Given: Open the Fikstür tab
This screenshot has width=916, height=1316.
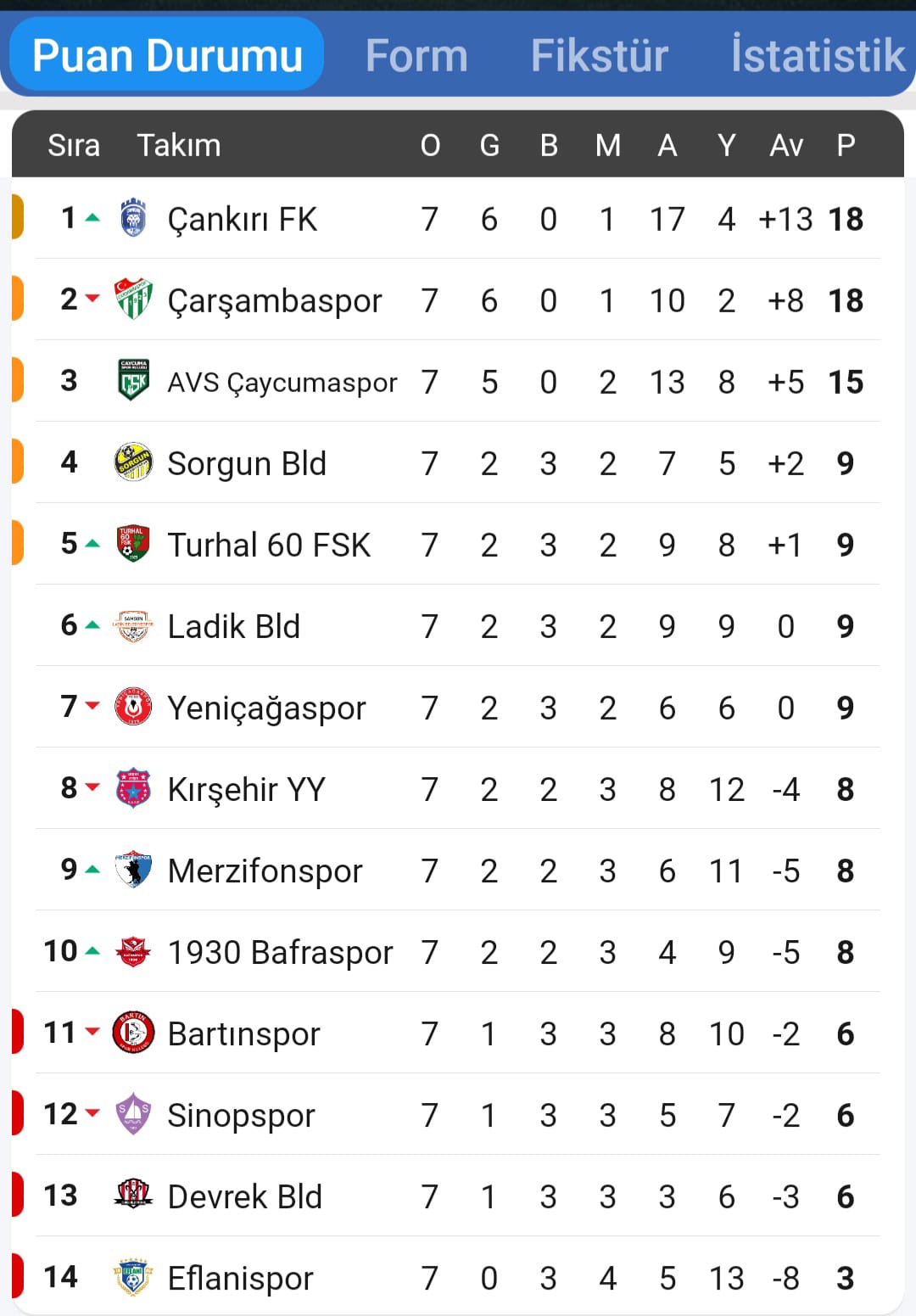Looking at the screenshot, I should click(599, 56).
